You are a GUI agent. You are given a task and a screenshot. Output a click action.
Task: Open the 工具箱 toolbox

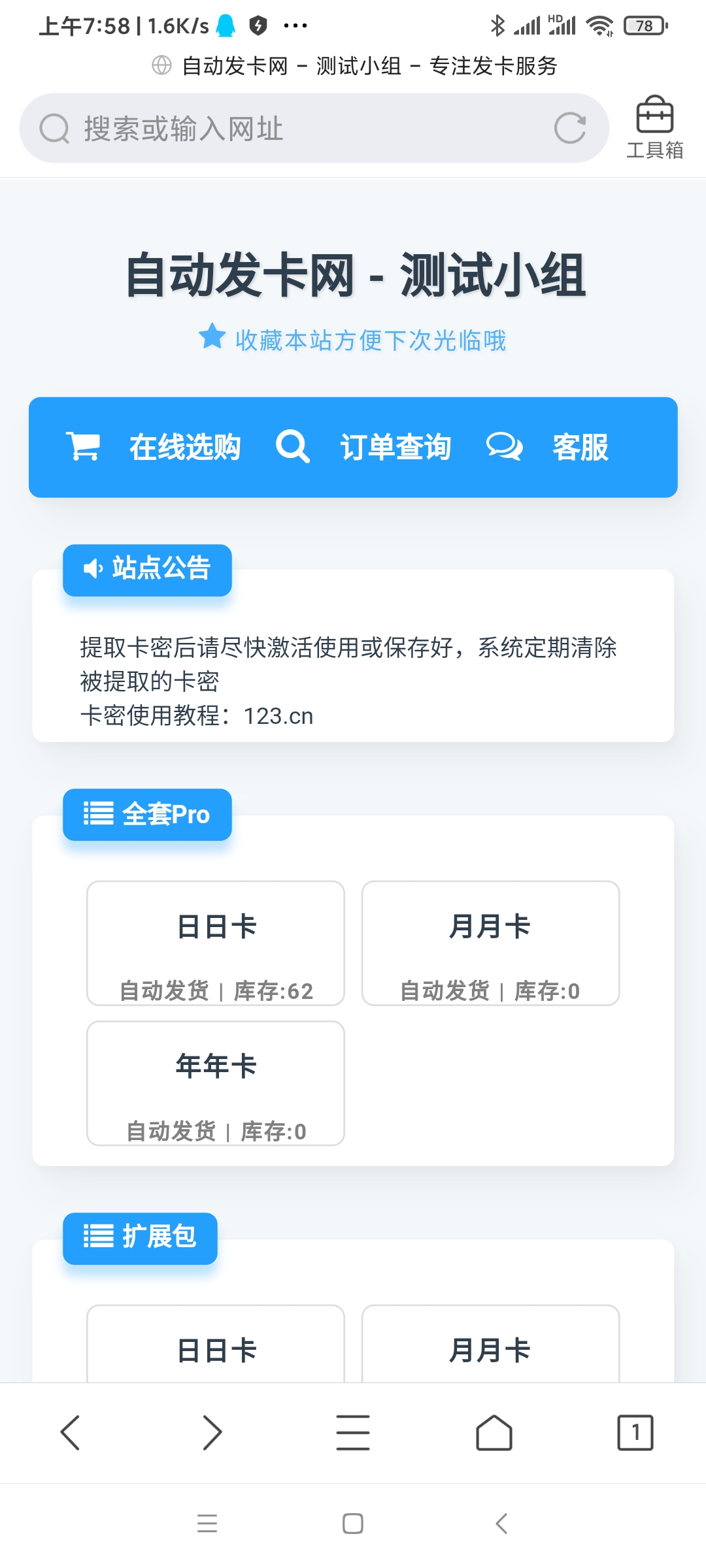tap(655, 128)
